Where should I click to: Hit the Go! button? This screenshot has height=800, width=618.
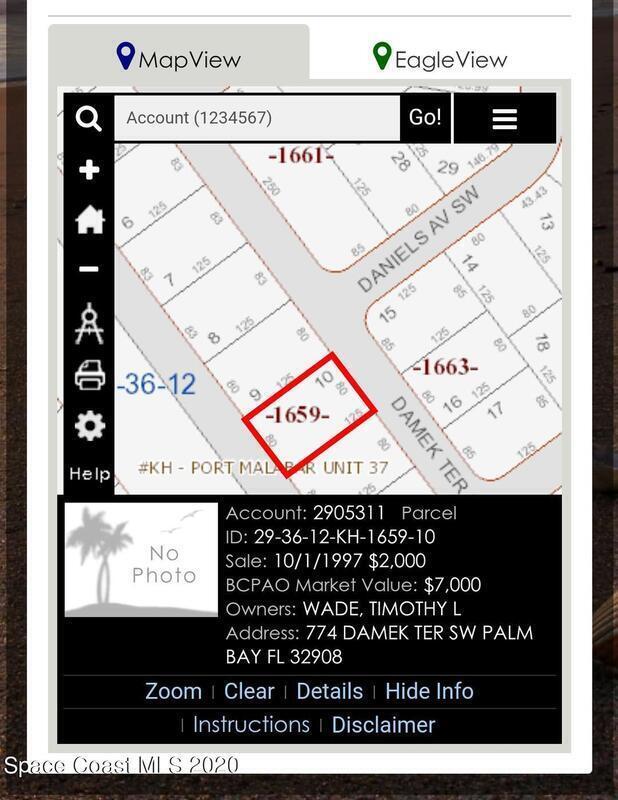(x=425, y=117)
